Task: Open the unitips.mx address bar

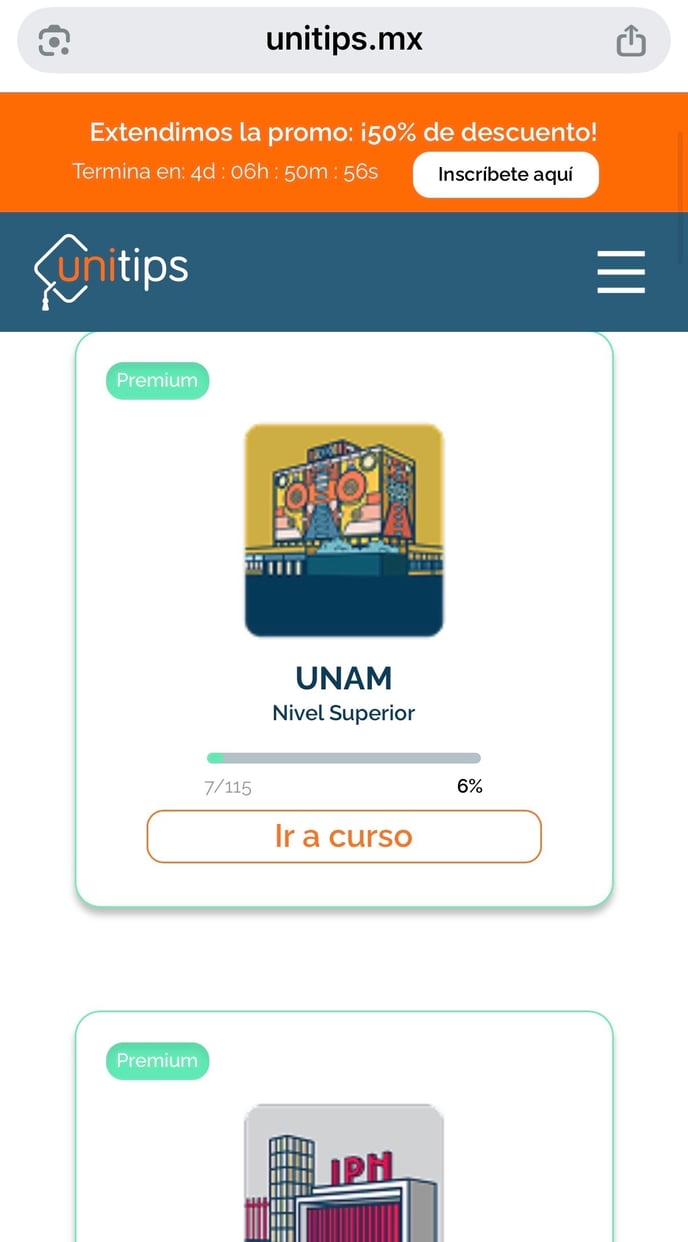Action: [x=344, y=40]
